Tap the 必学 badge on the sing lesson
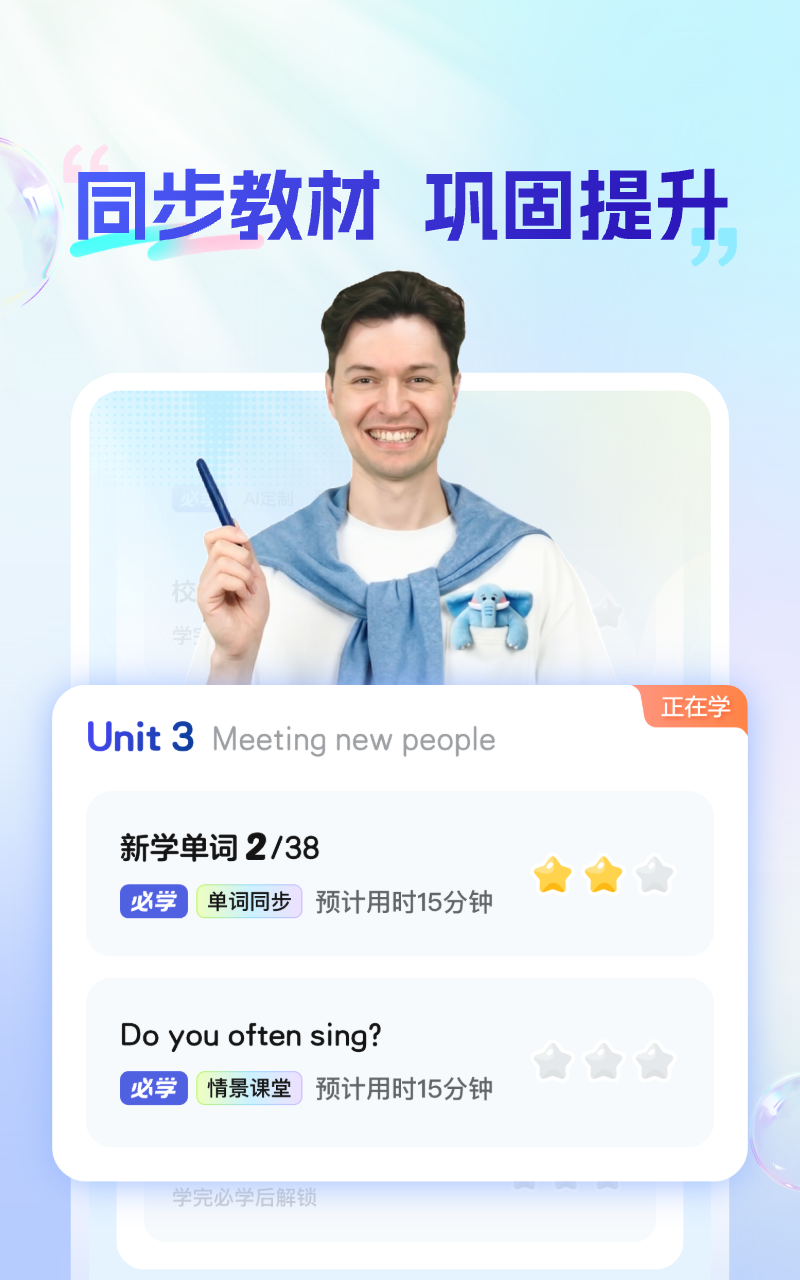Screen dimensions: 800x1280 pyautogui.click(x=153, y=1088)
